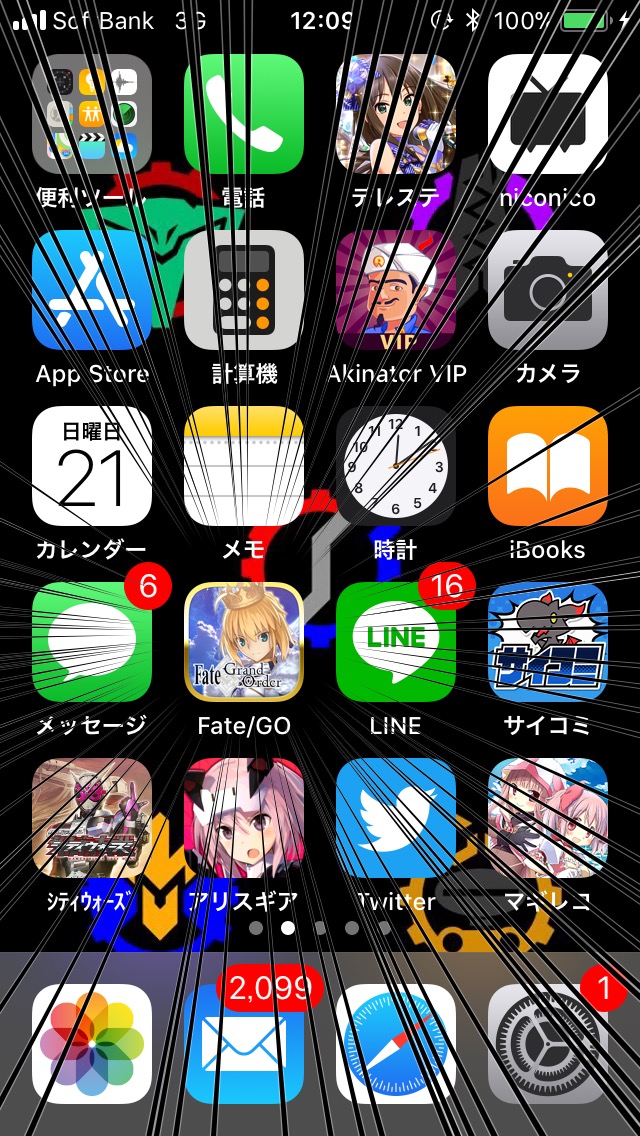Open Safari from the dock
This screenshot has width=640, height=1136.
pos(396,1044)
